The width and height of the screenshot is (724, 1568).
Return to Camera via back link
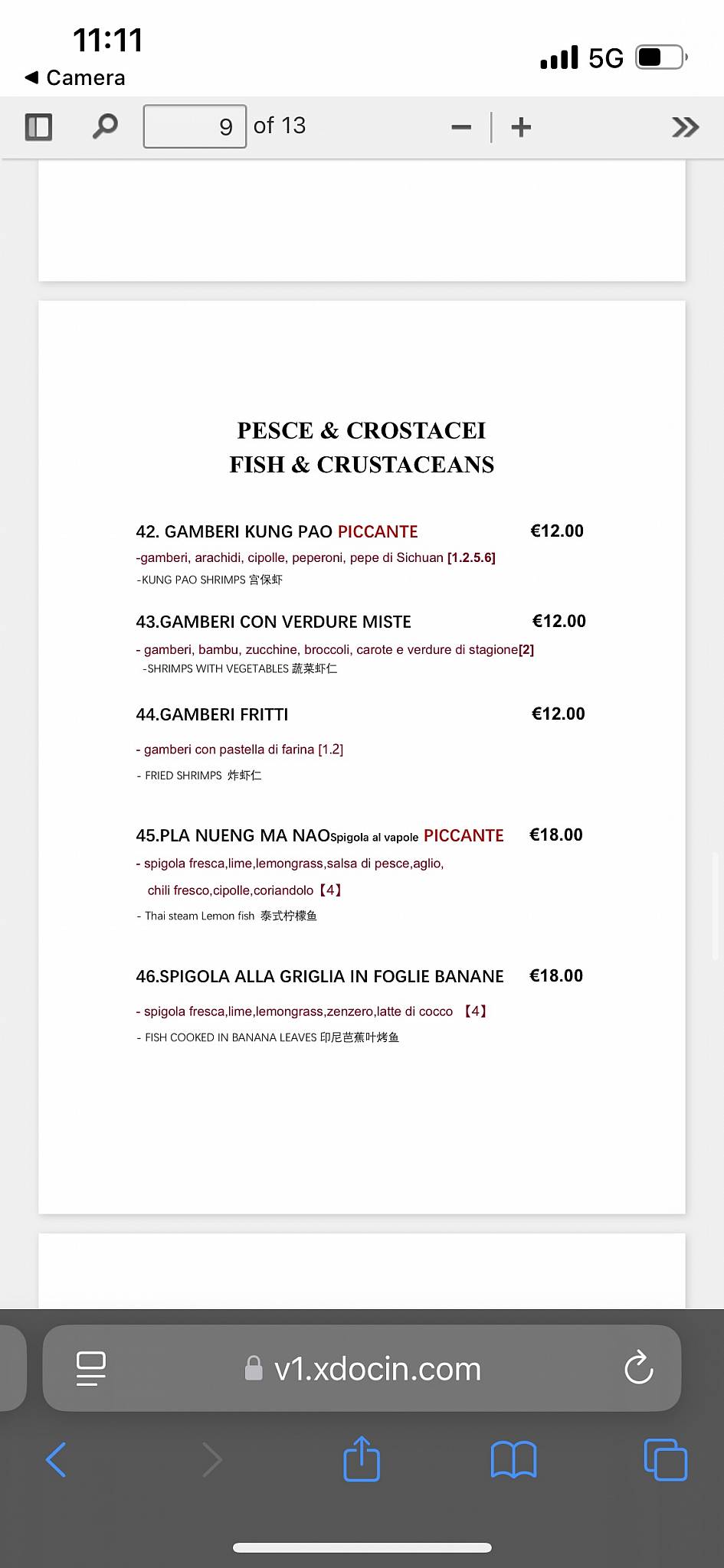[x=74, y=77]
